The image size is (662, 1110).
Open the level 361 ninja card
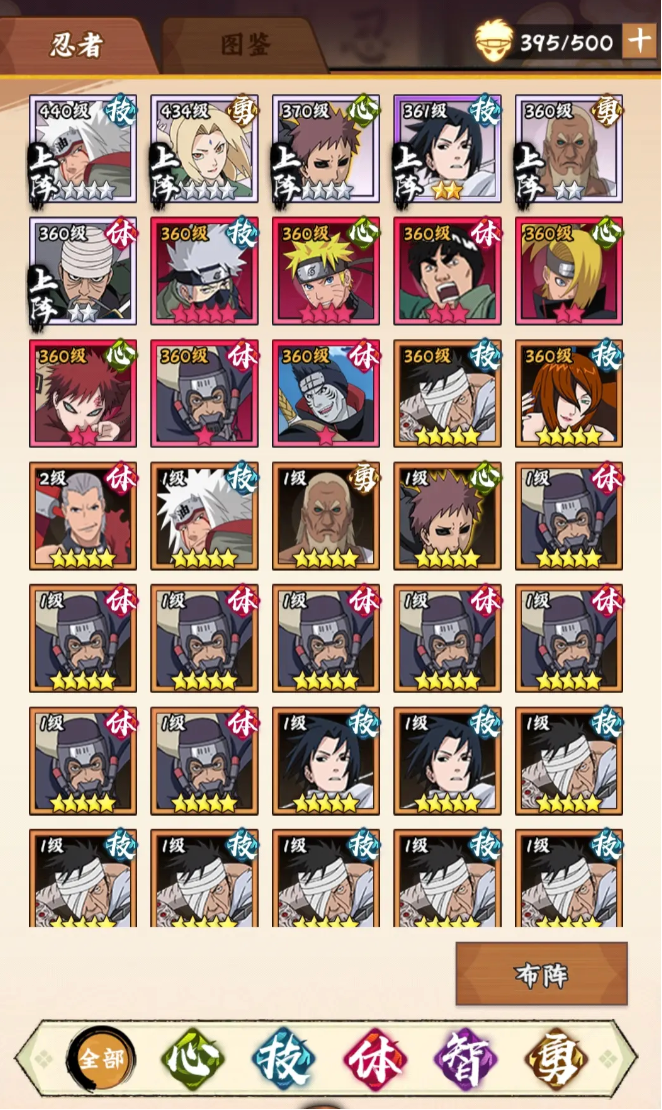tap(448, 149)
